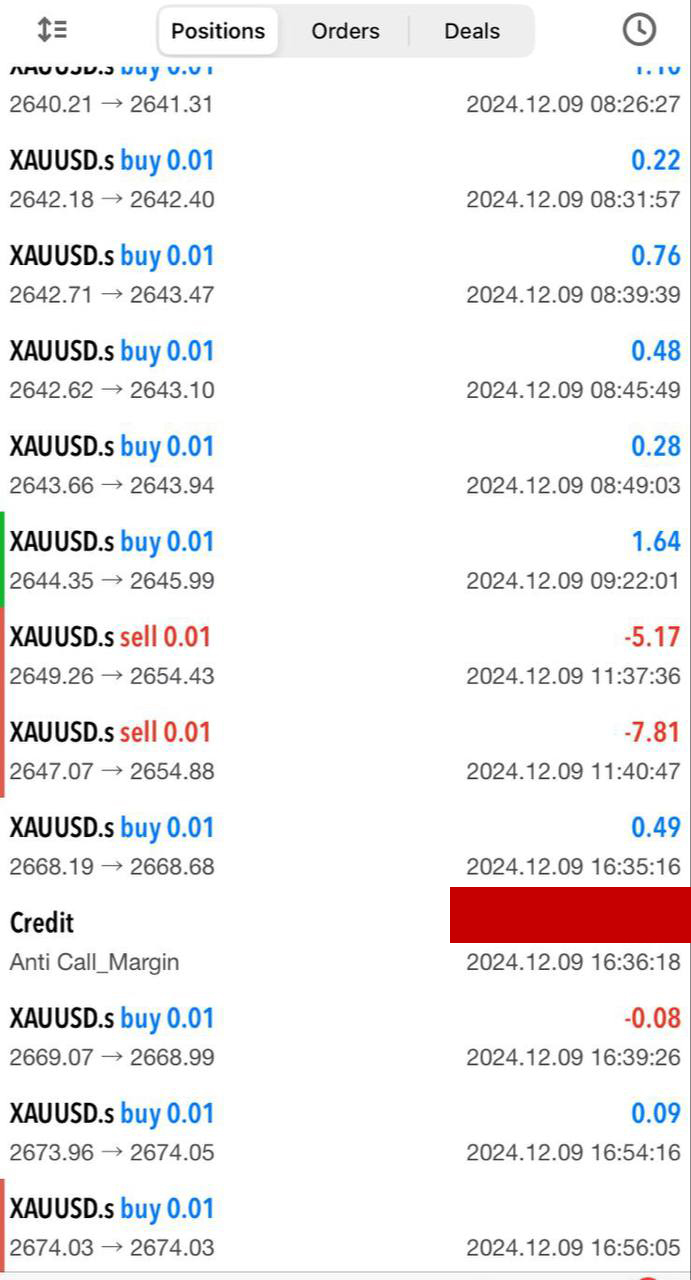Screen dimensions: 691x1280
Task: Open the history period clock icon
Action: coord(639,30)
